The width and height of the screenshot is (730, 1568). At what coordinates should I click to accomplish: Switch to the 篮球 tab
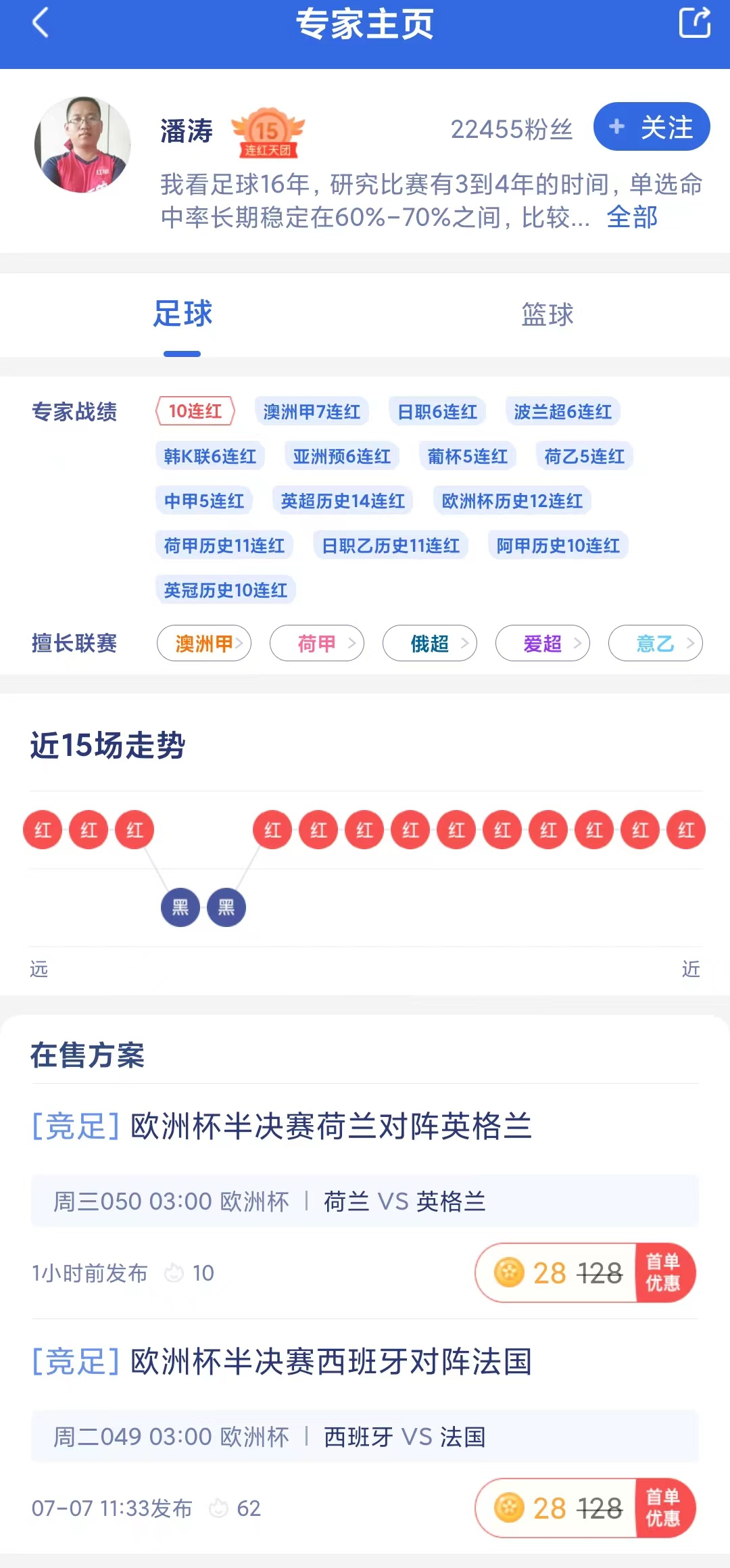tap(546, 314)
